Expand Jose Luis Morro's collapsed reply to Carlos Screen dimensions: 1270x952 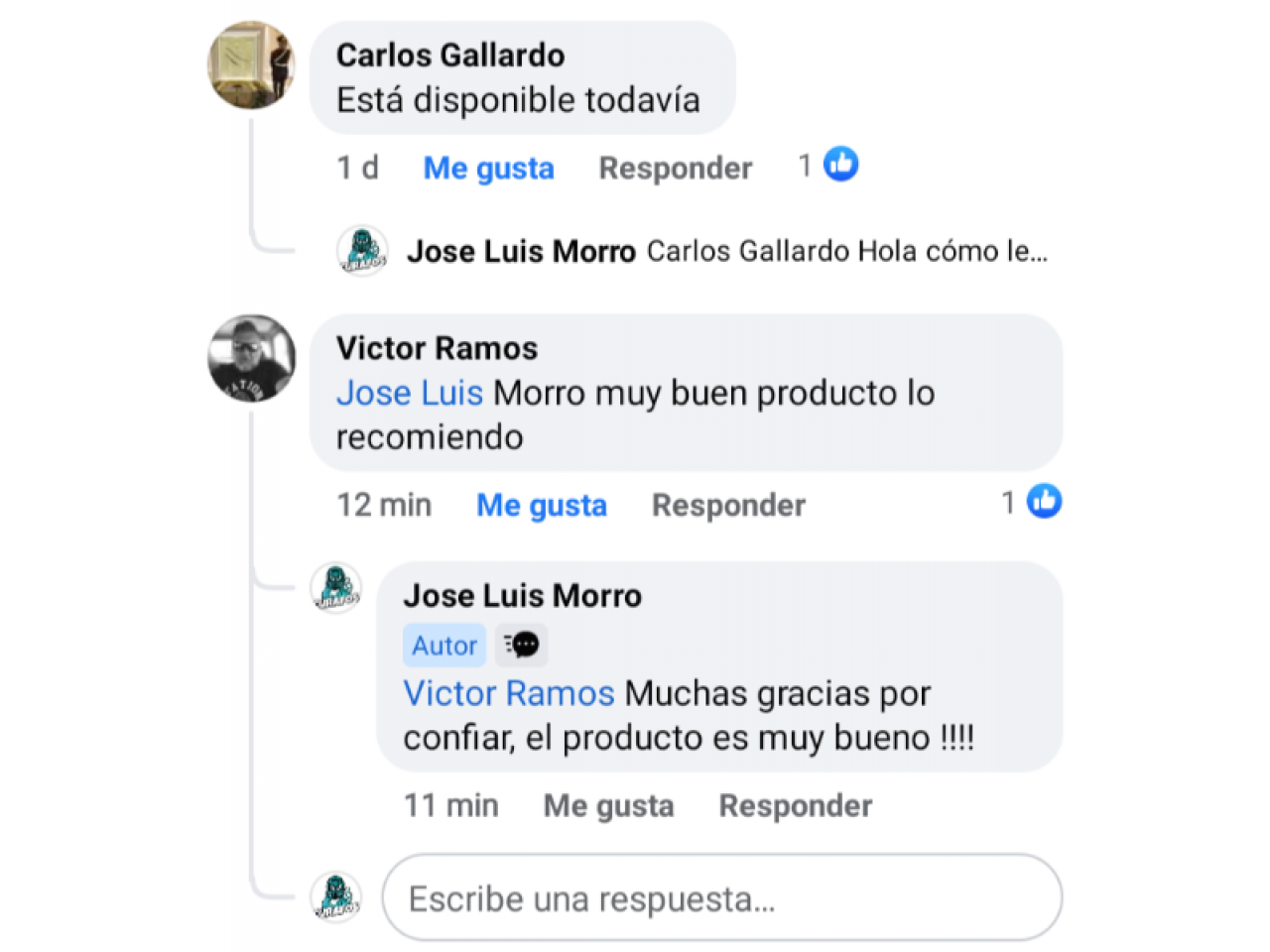point(726,251)
